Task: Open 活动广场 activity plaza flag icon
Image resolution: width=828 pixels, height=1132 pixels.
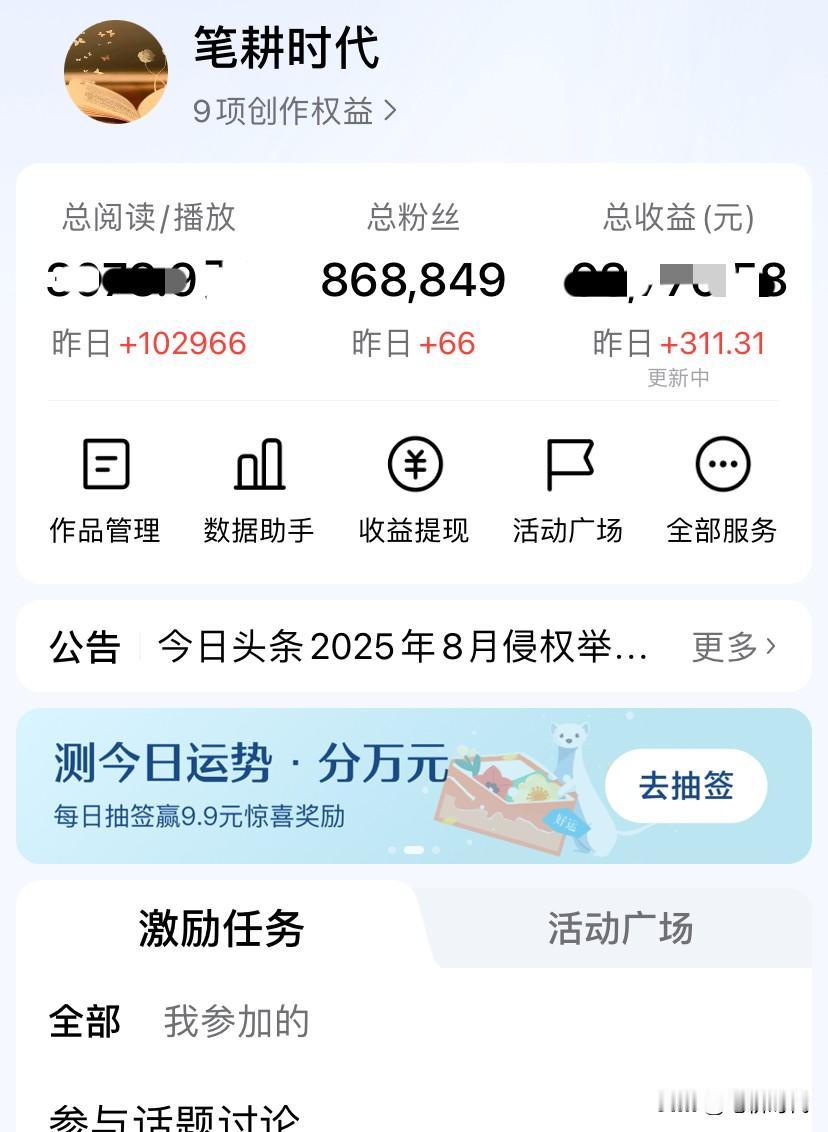Action: pos(569,490)
